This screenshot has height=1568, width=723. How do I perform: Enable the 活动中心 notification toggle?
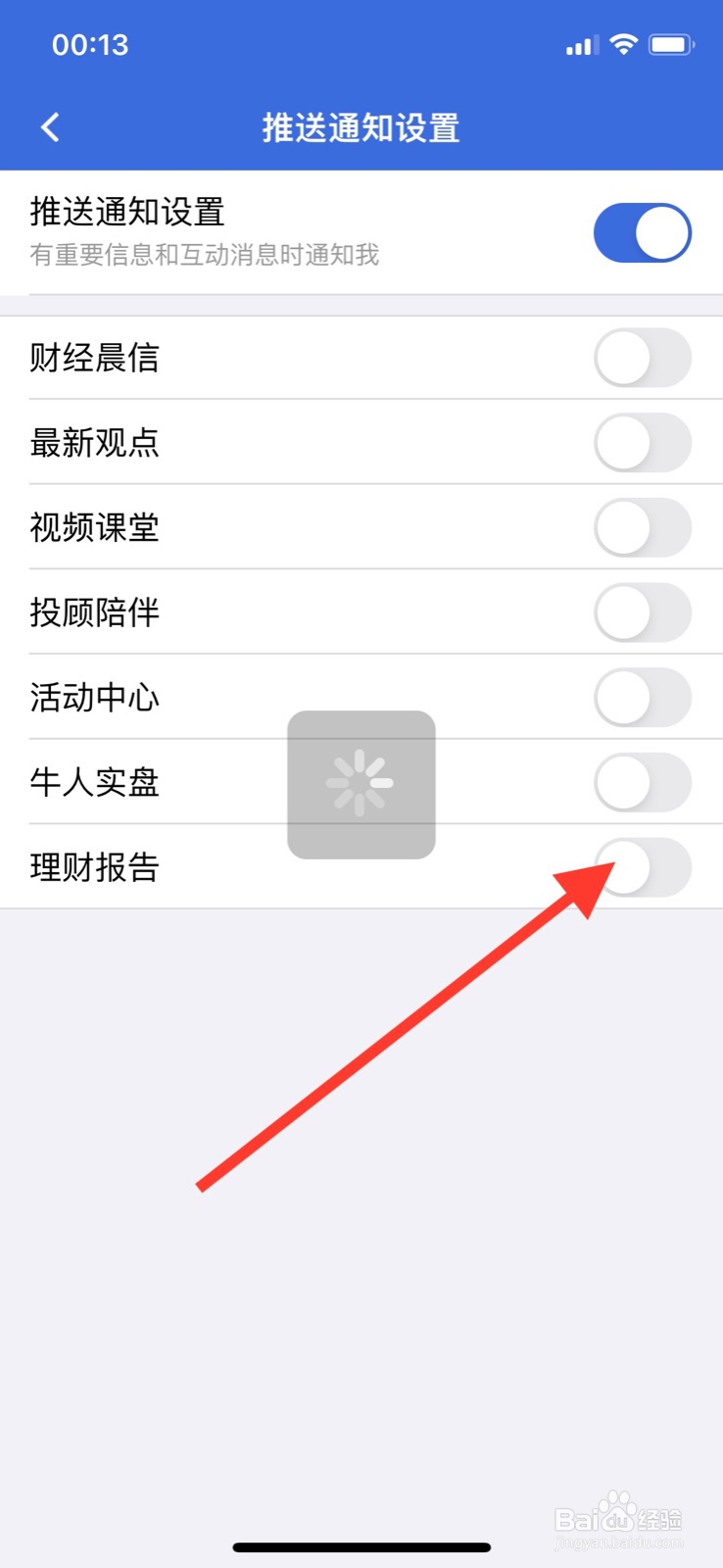642,698
